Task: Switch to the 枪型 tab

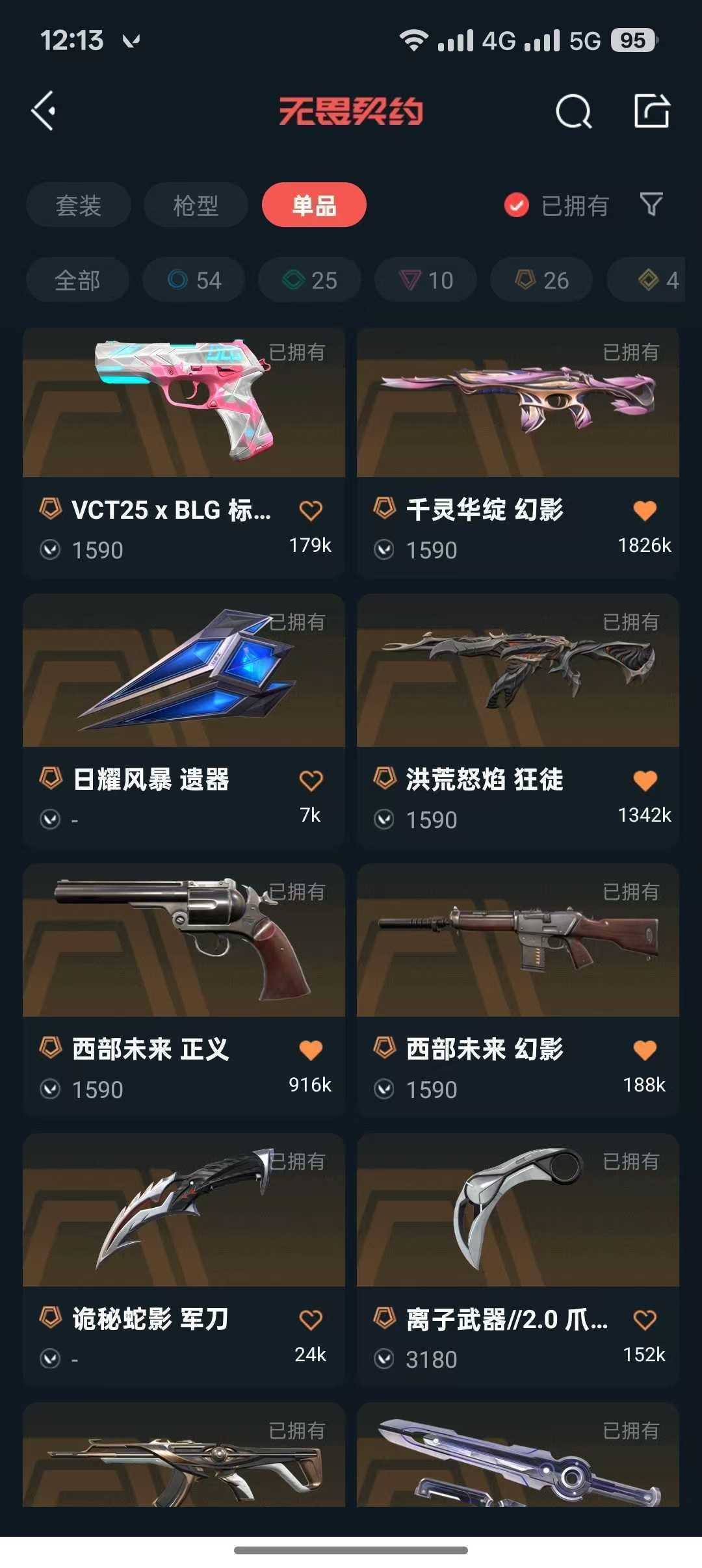Action: click(196, 205)
